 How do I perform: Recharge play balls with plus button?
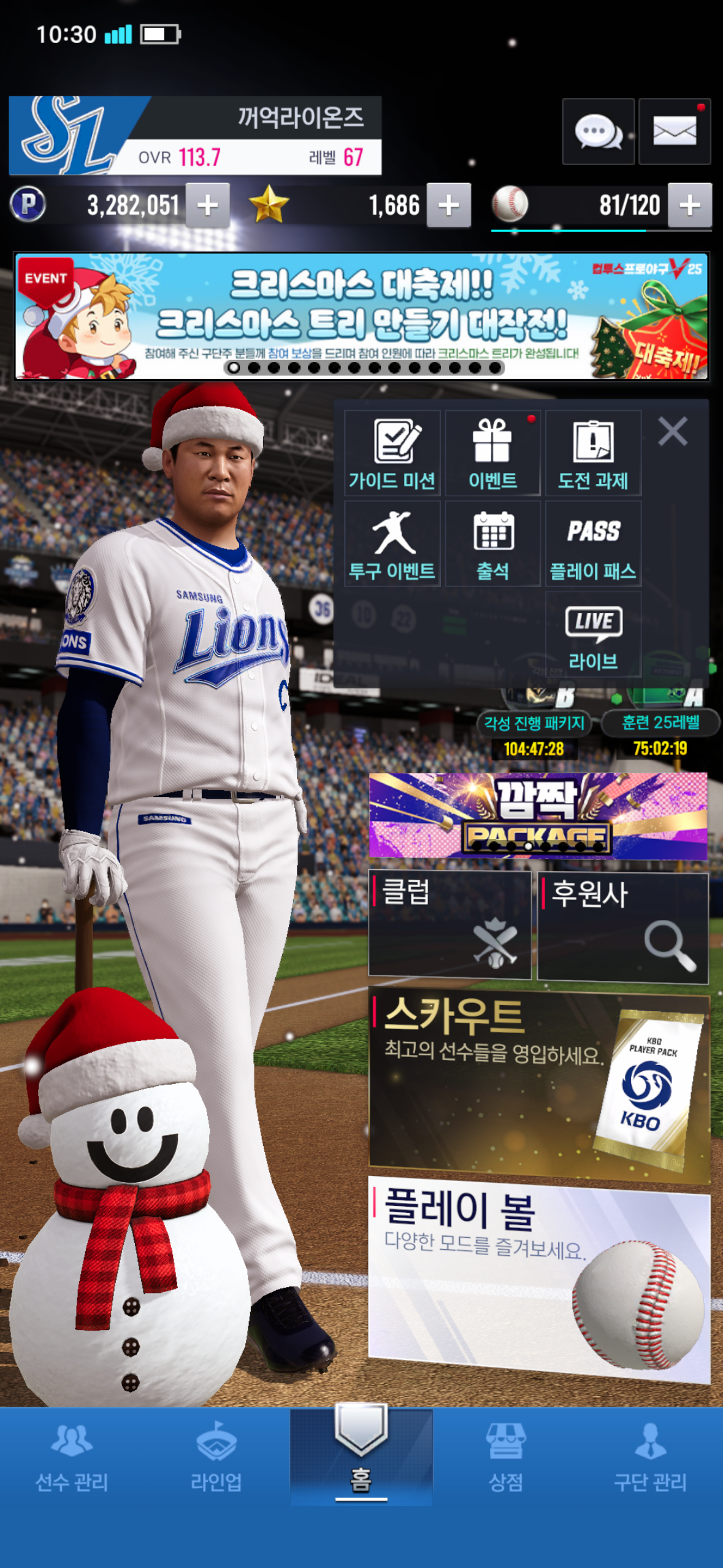[689, 206]
